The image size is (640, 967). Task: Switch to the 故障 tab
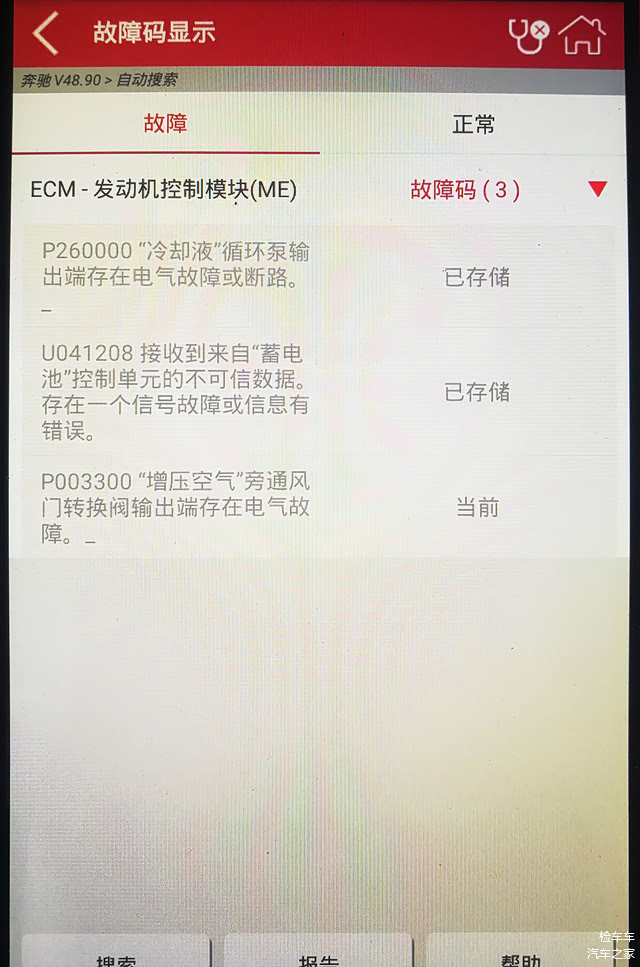tap(165, 124)
